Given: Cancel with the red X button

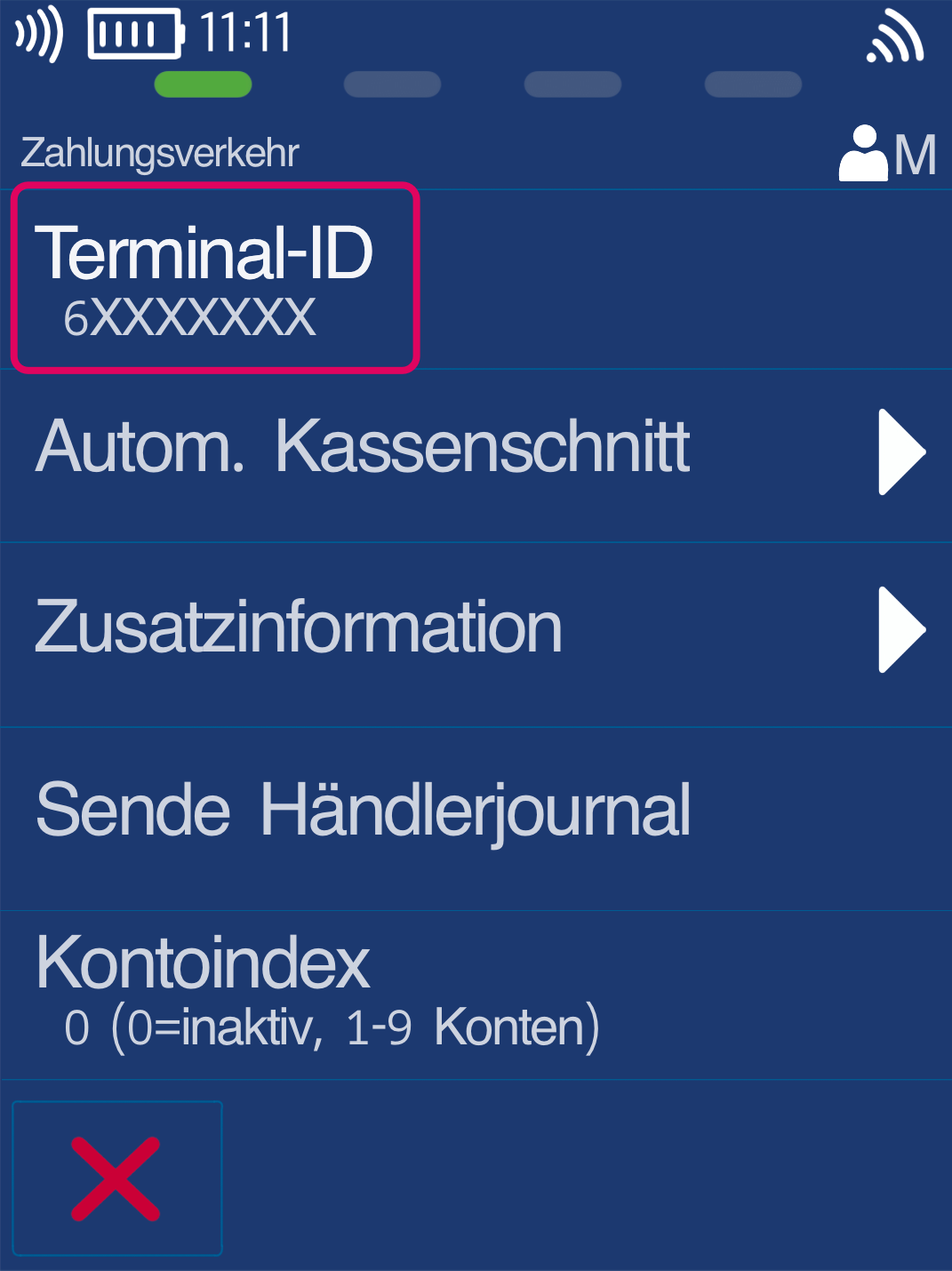Looking at the screenshot, I should [116, 1178].
